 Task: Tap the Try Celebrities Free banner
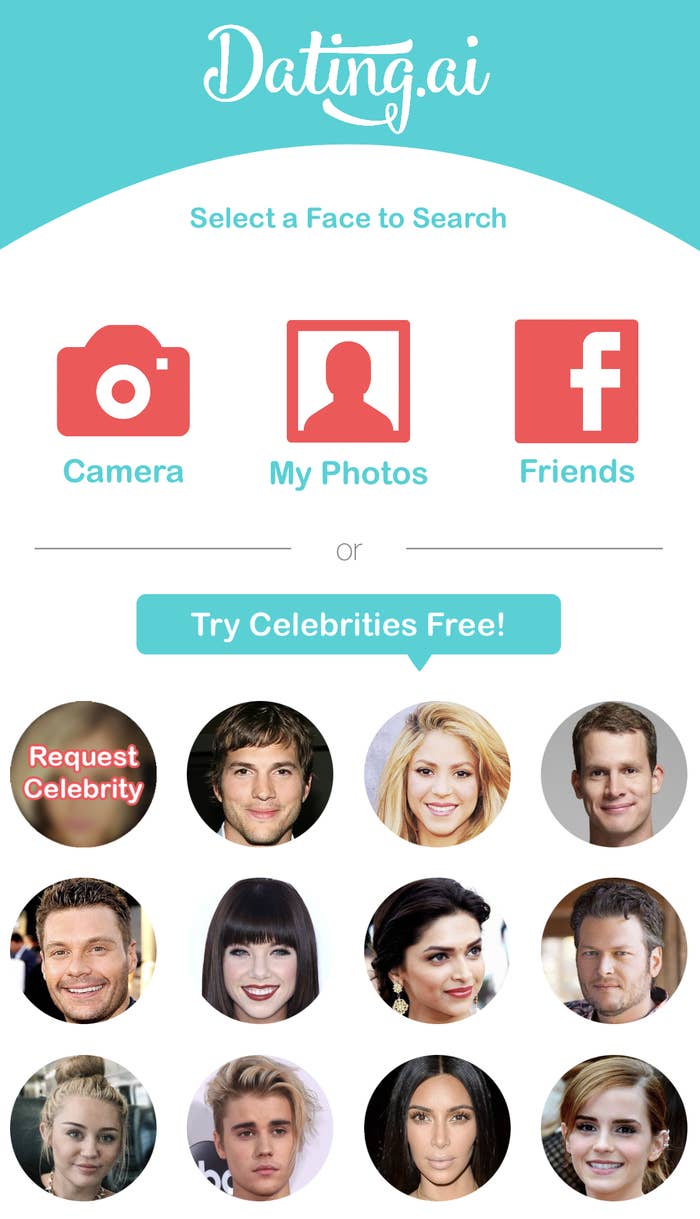[x=348, y=626]
